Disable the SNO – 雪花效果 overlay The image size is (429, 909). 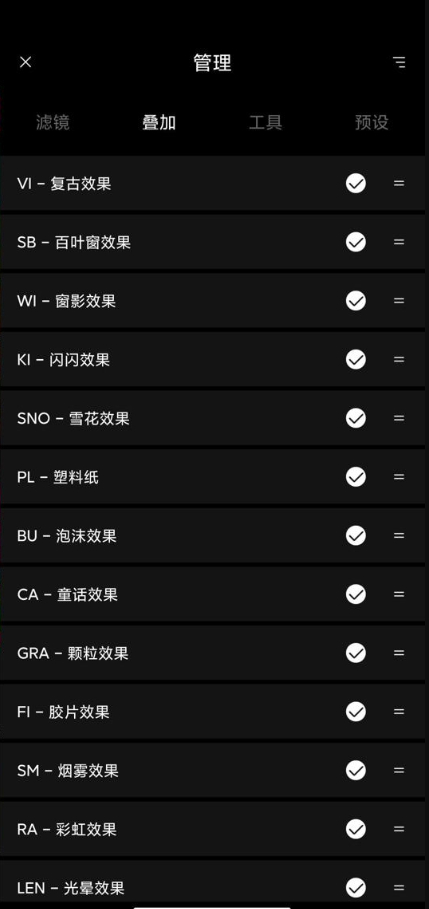[356, 418]
